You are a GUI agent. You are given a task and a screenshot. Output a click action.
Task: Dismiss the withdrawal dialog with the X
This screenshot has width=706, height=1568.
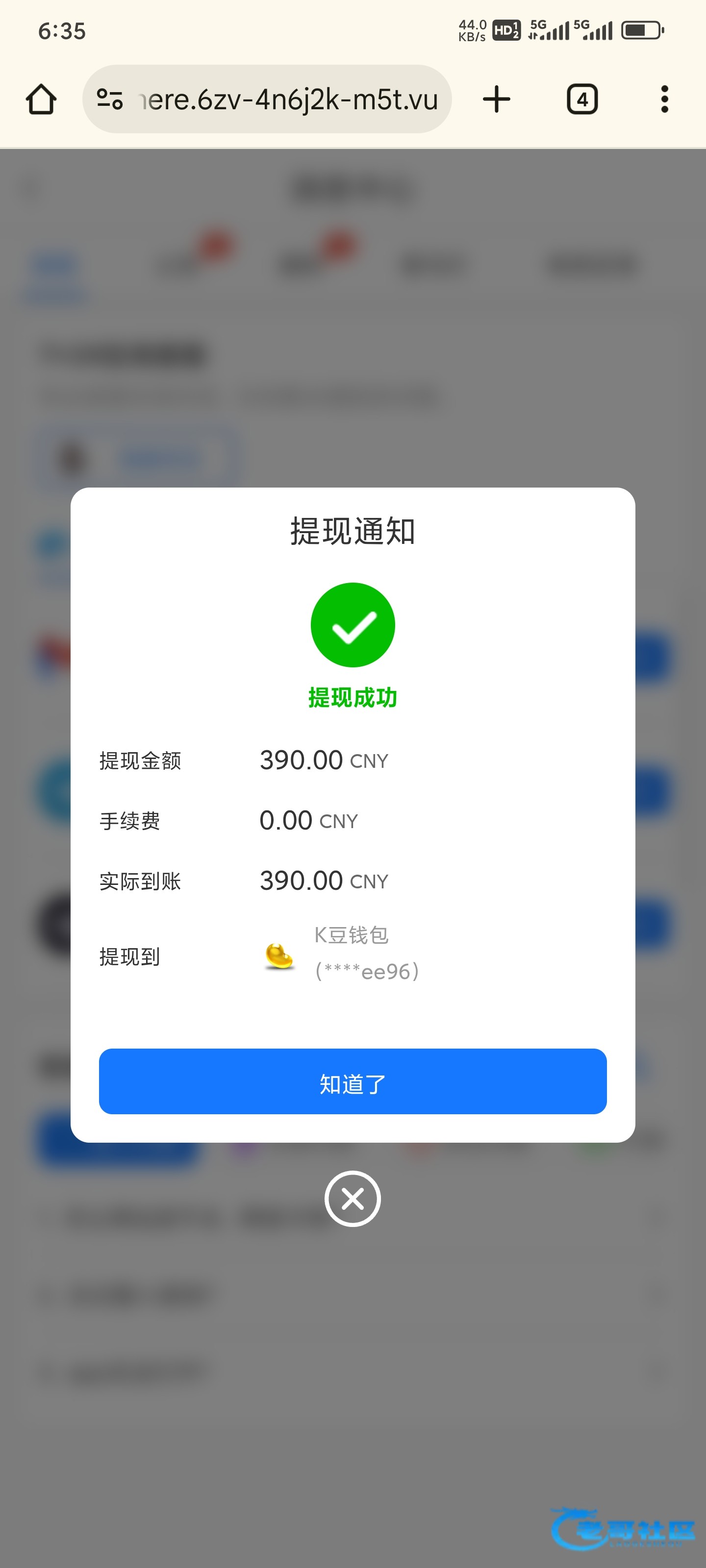[353, 1199]
